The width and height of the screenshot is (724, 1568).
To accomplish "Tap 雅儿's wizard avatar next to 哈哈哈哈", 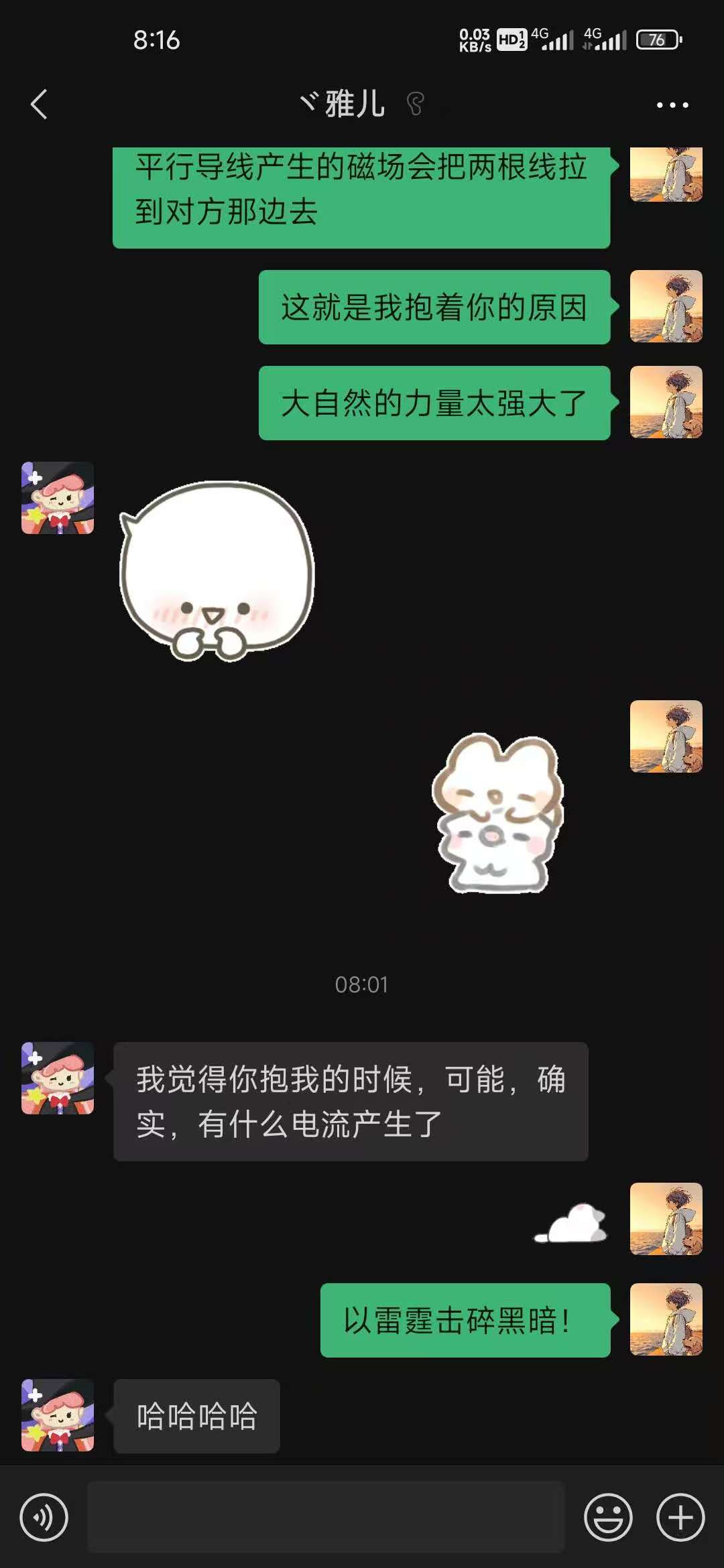I will pos(57,1415).
